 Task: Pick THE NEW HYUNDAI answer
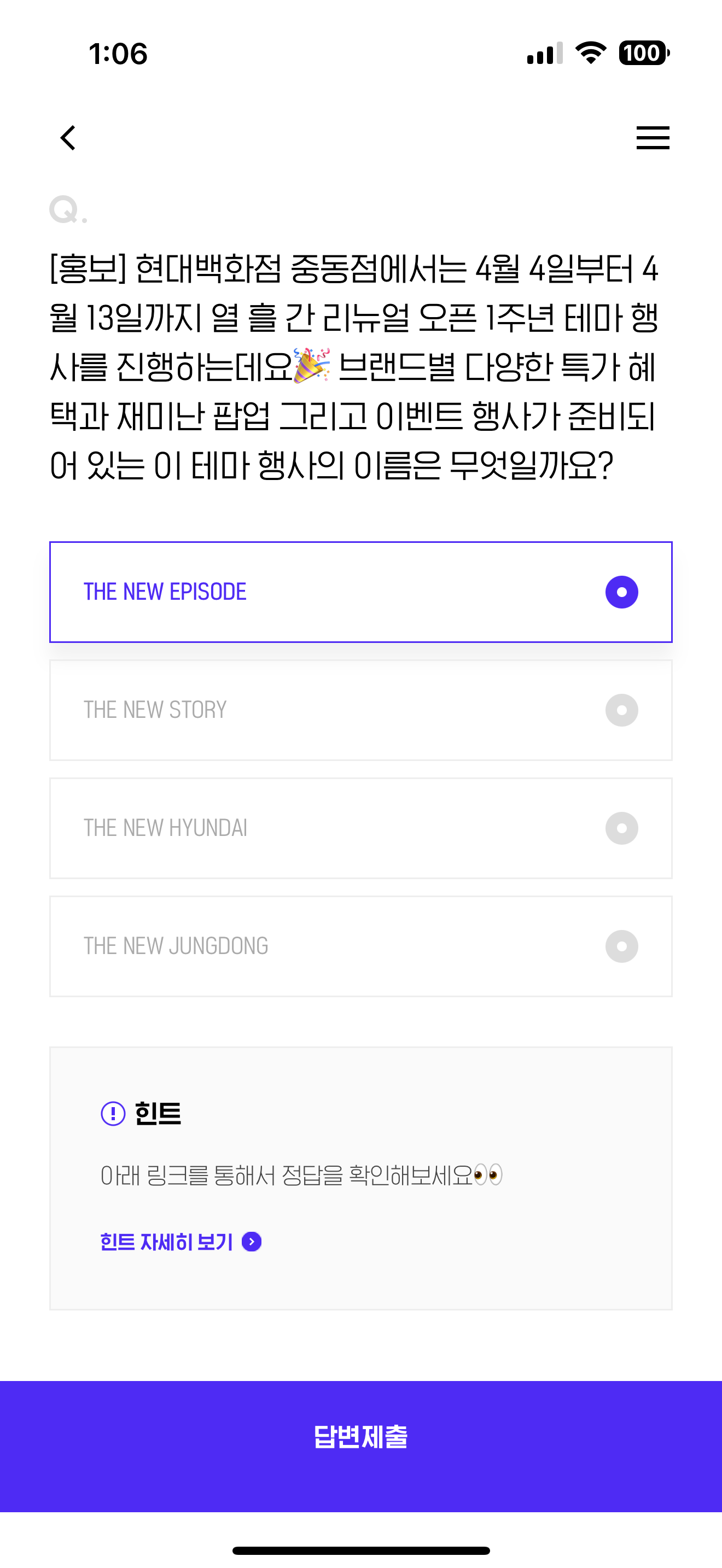coord(361,828)
